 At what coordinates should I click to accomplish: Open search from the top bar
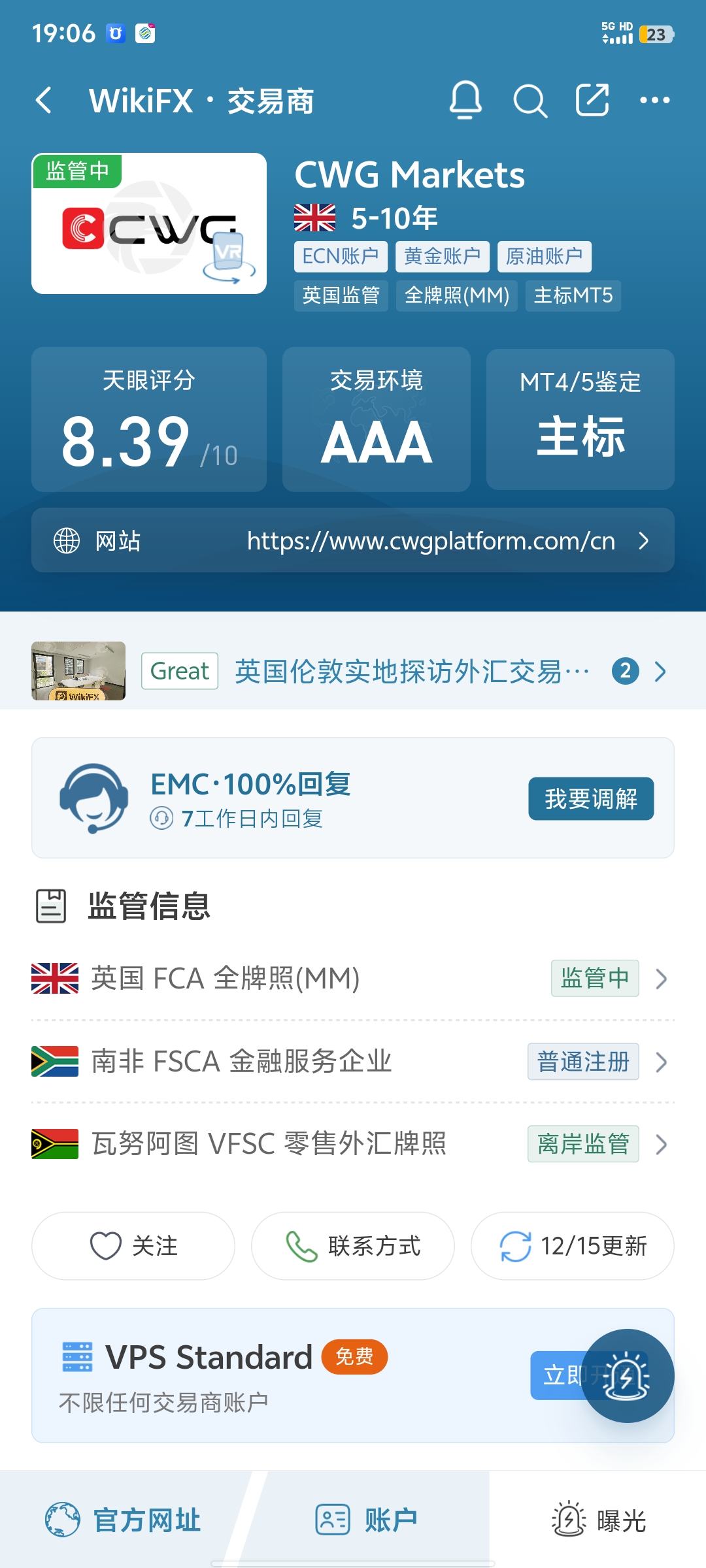click(529, 101)
